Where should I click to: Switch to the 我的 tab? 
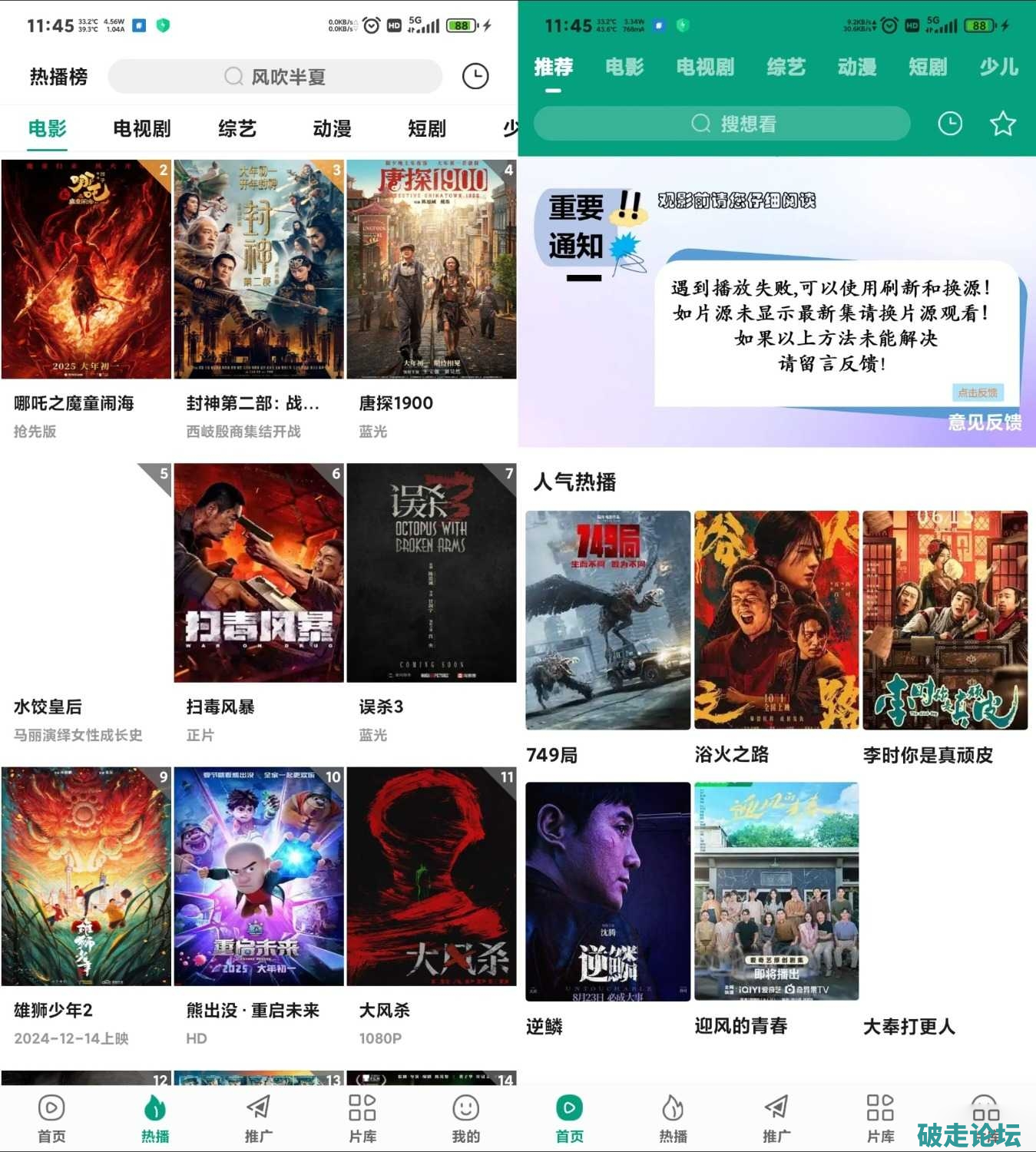tap(465, 1118)
